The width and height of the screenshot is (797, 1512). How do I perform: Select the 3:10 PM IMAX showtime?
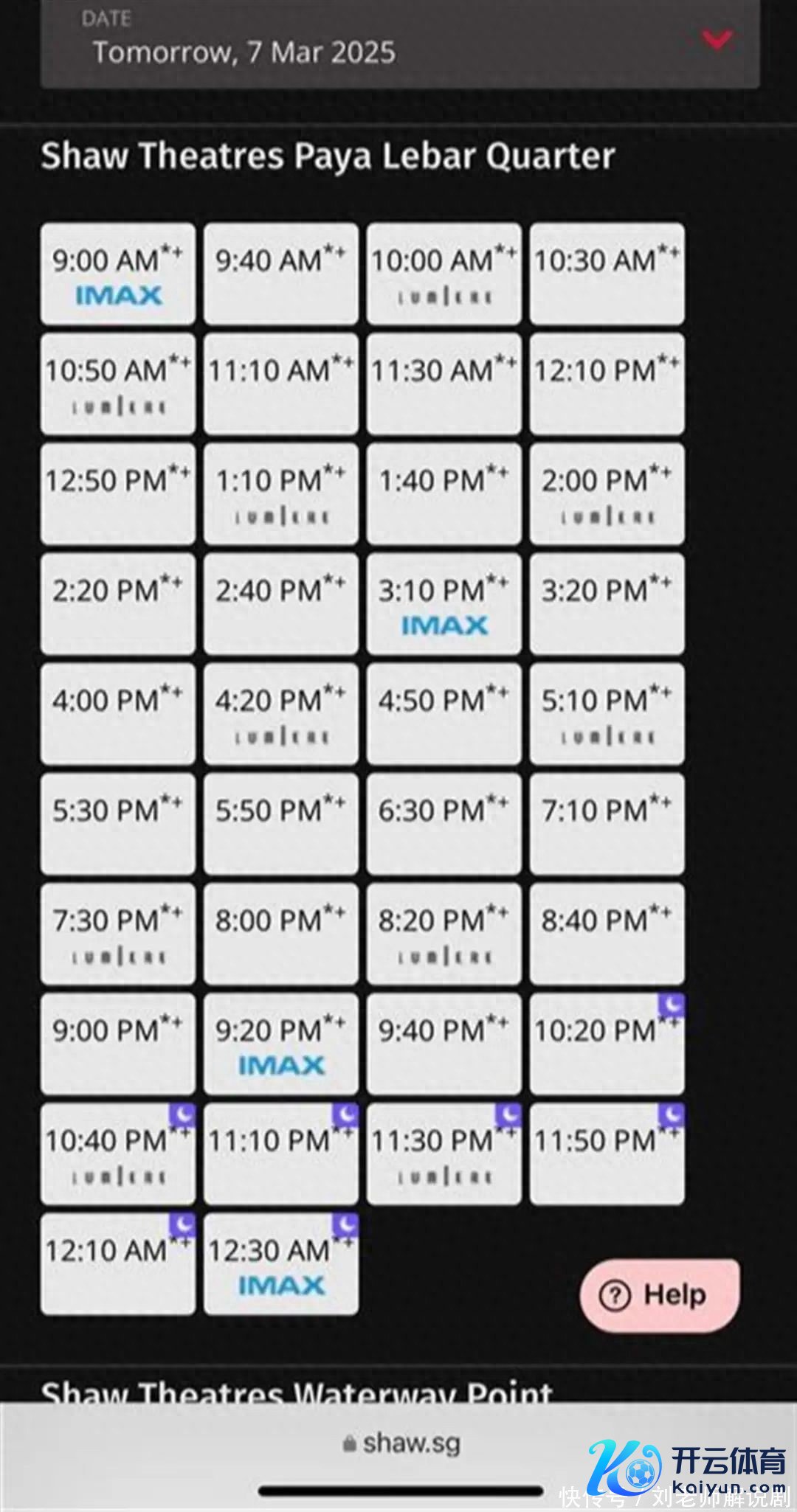tap(444, 604)
